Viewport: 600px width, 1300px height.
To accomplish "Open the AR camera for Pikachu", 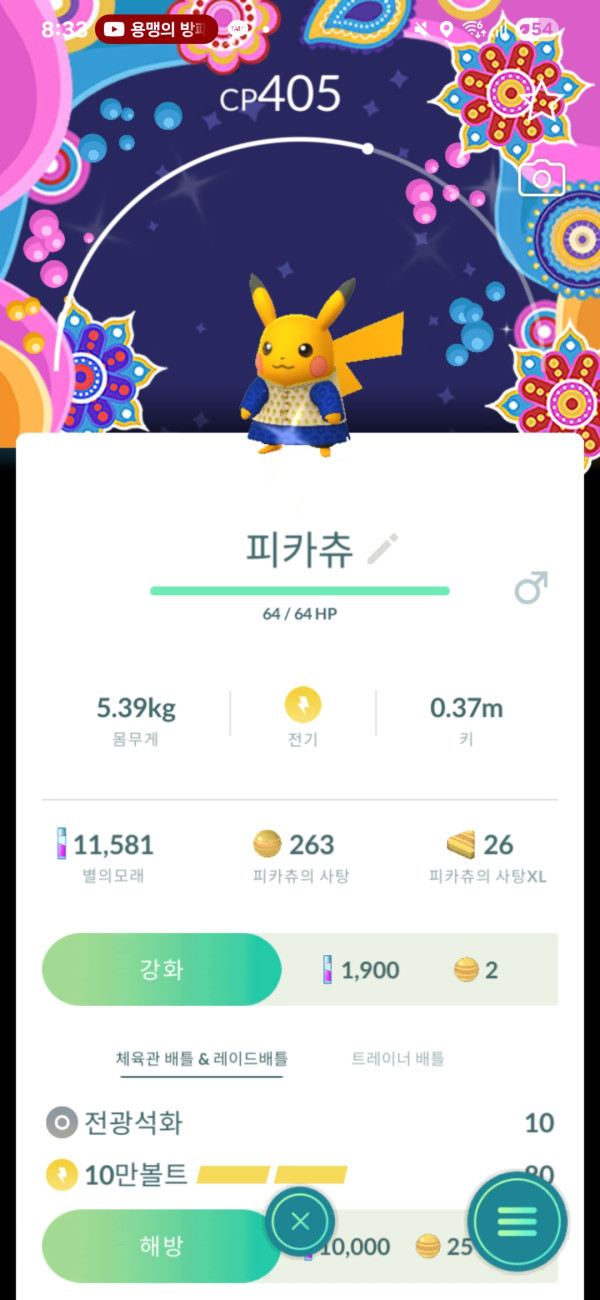I will coord(542,179).
